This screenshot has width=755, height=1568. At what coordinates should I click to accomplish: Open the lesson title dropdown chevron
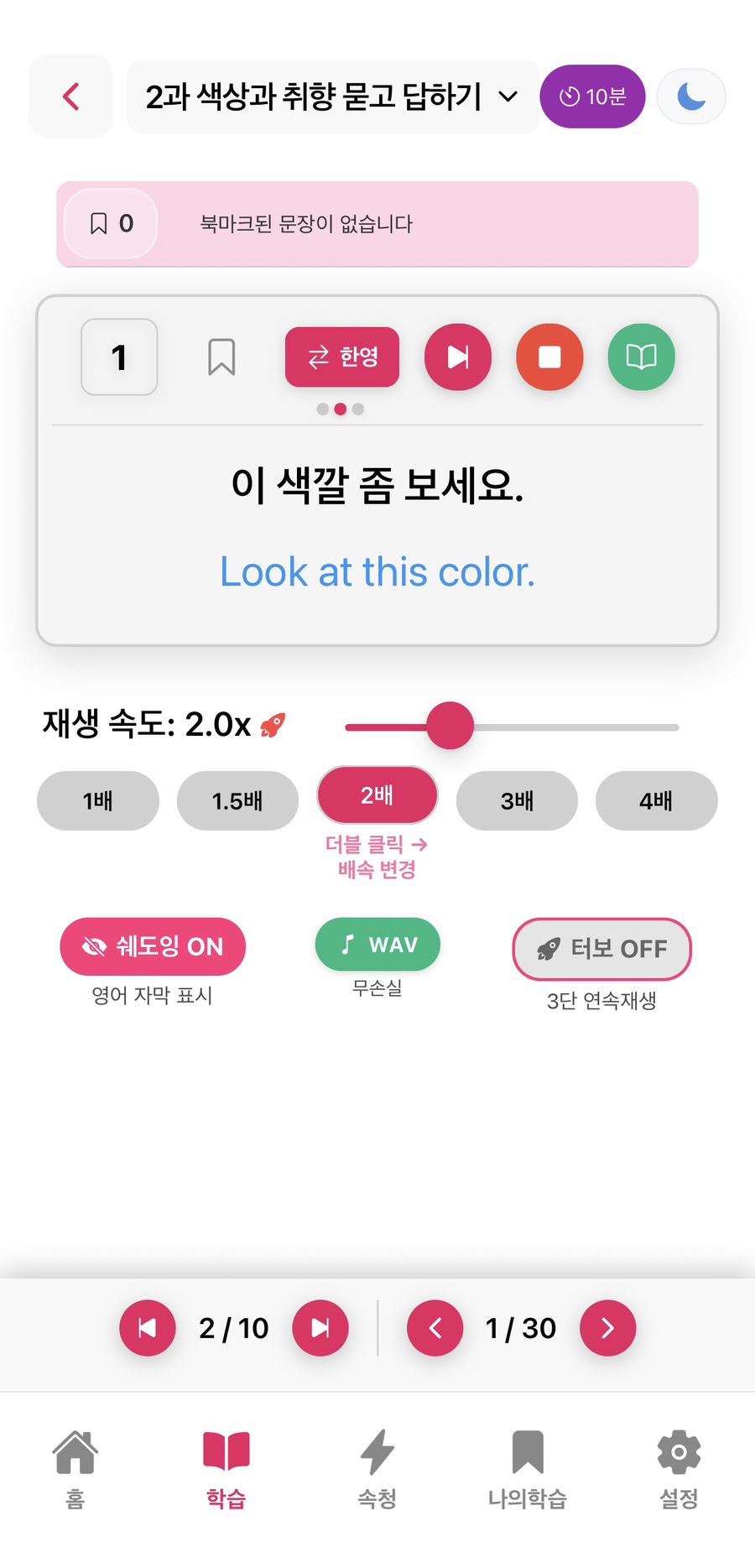pos(507,97)
